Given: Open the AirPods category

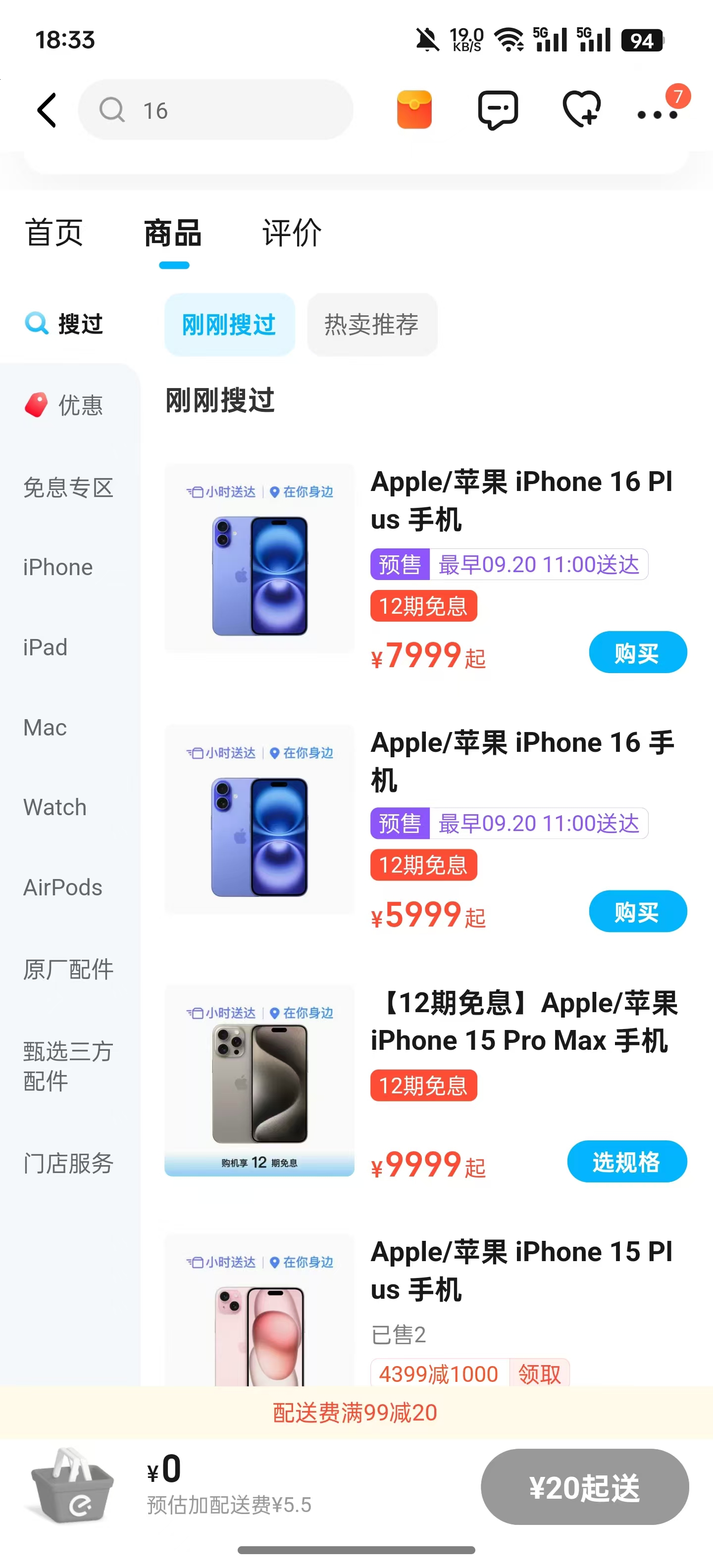Looking at the screenshot, I should click(63, 887).
